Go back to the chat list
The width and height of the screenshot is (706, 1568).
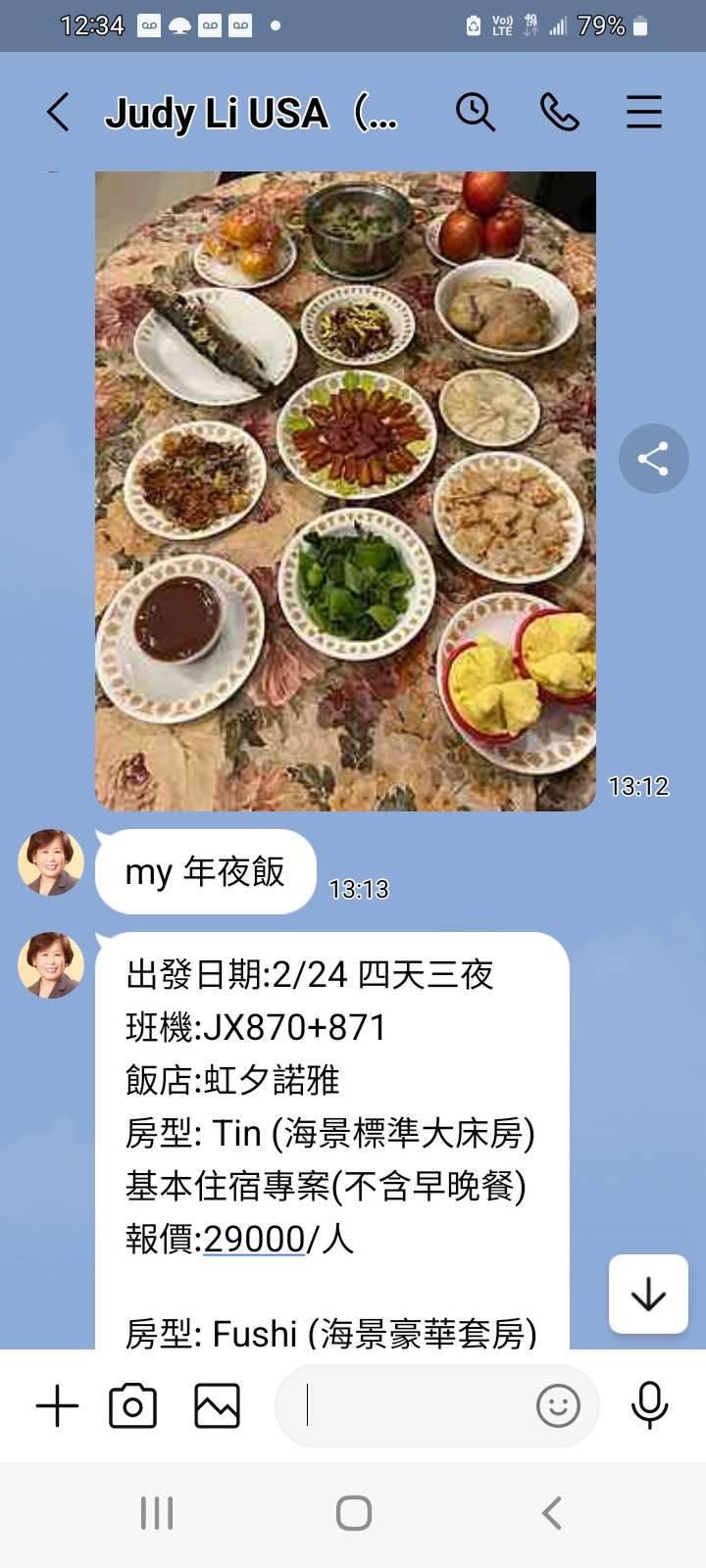[57, 112]
